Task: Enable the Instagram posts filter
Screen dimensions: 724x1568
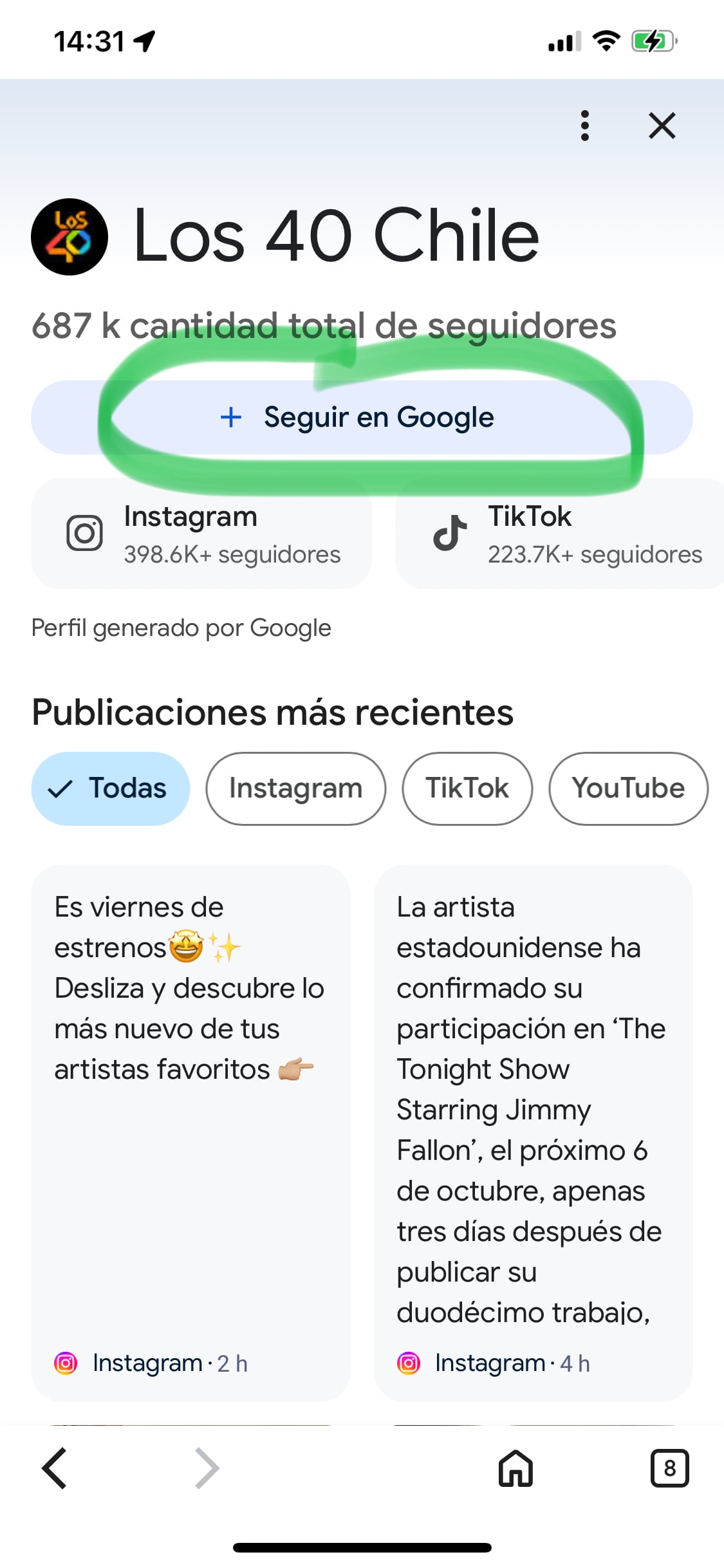Action: tap(295, 788)
